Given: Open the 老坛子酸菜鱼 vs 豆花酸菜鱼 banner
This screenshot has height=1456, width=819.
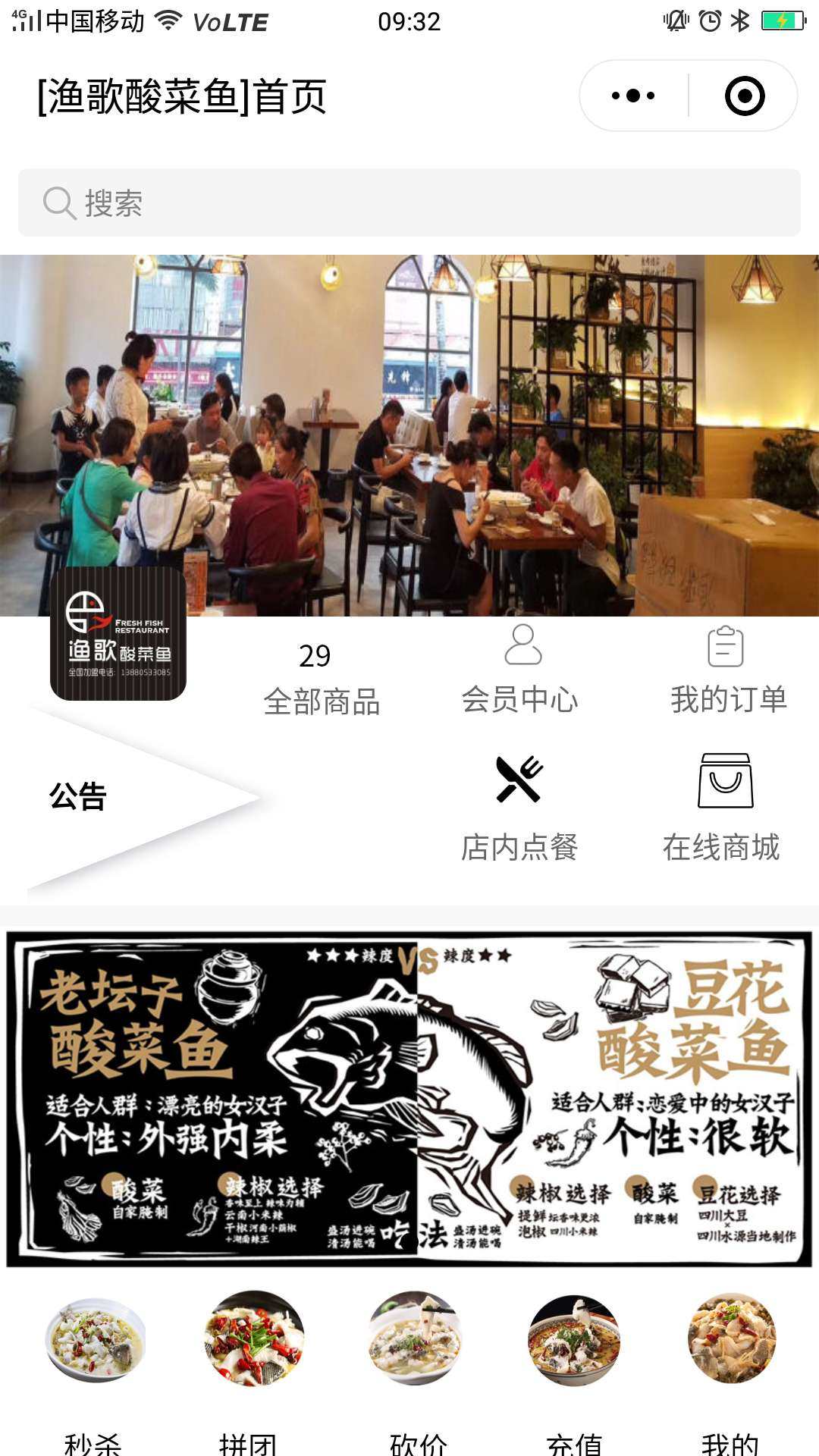Looking at the screenshot, I should pyautogui.click(x=409, y=1099).
